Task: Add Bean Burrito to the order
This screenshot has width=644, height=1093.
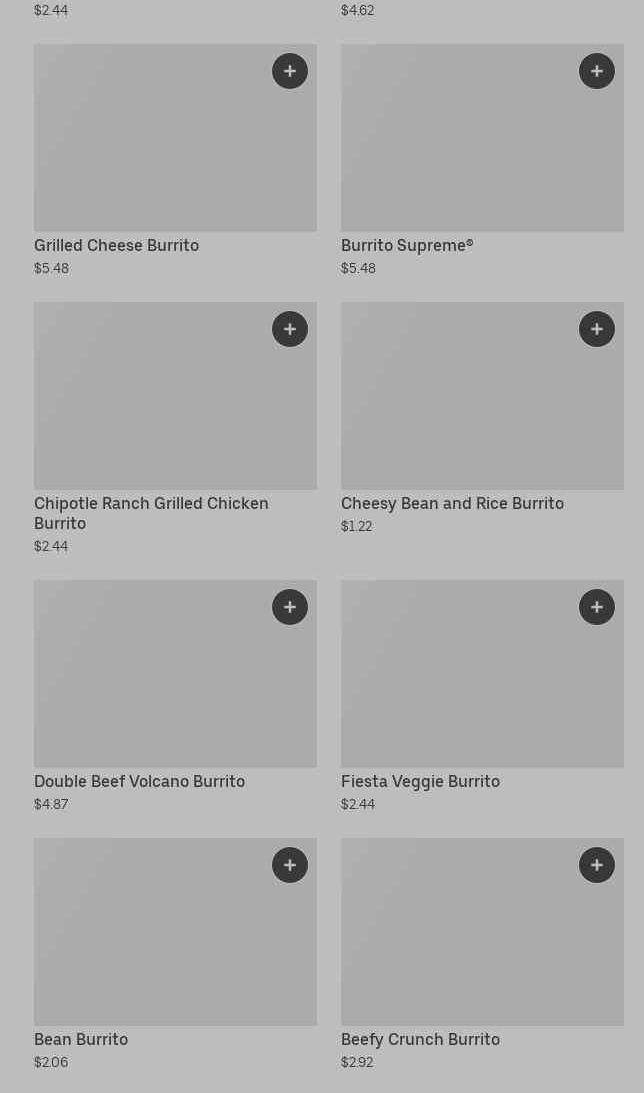Action: pyautogui.click(x=290, y=865)
